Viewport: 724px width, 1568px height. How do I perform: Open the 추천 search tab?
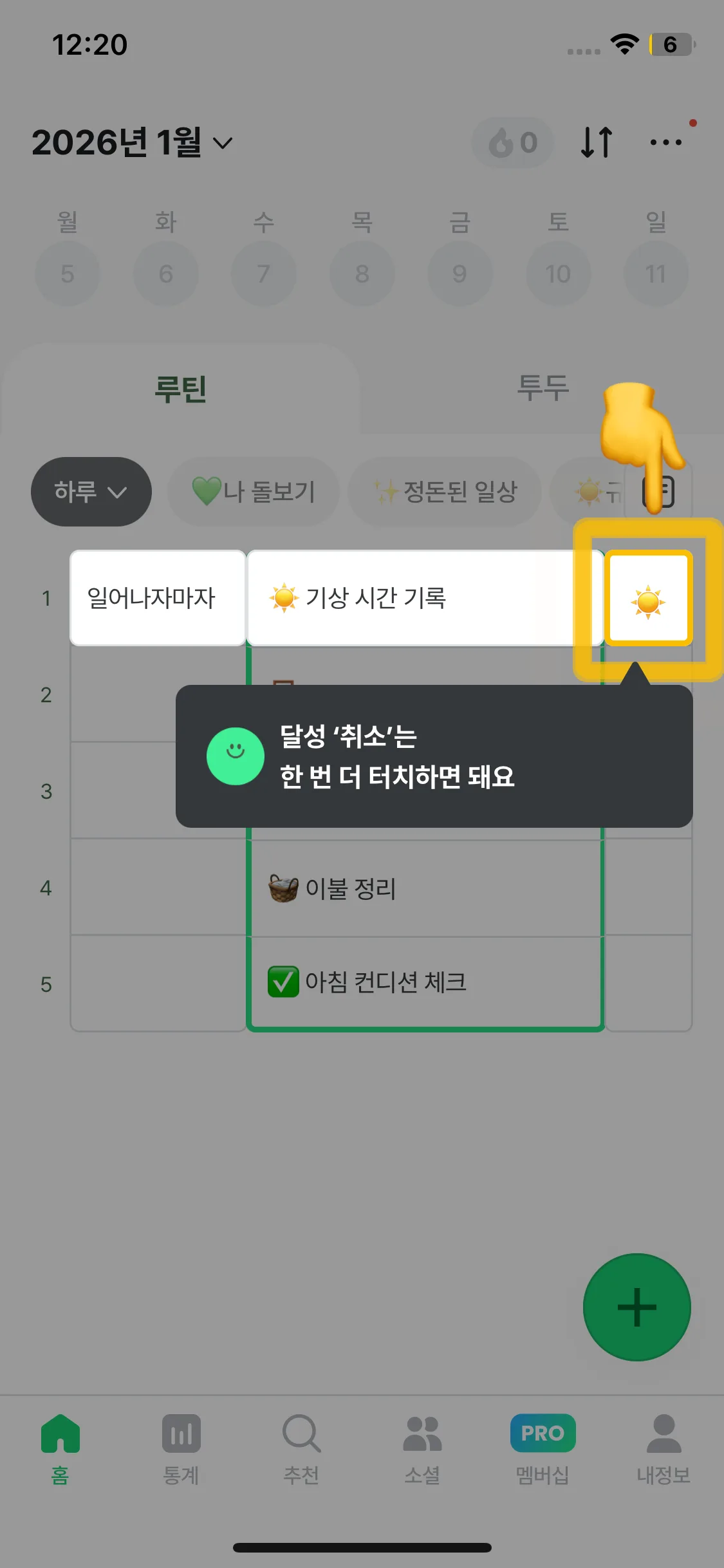point(301,1450)
